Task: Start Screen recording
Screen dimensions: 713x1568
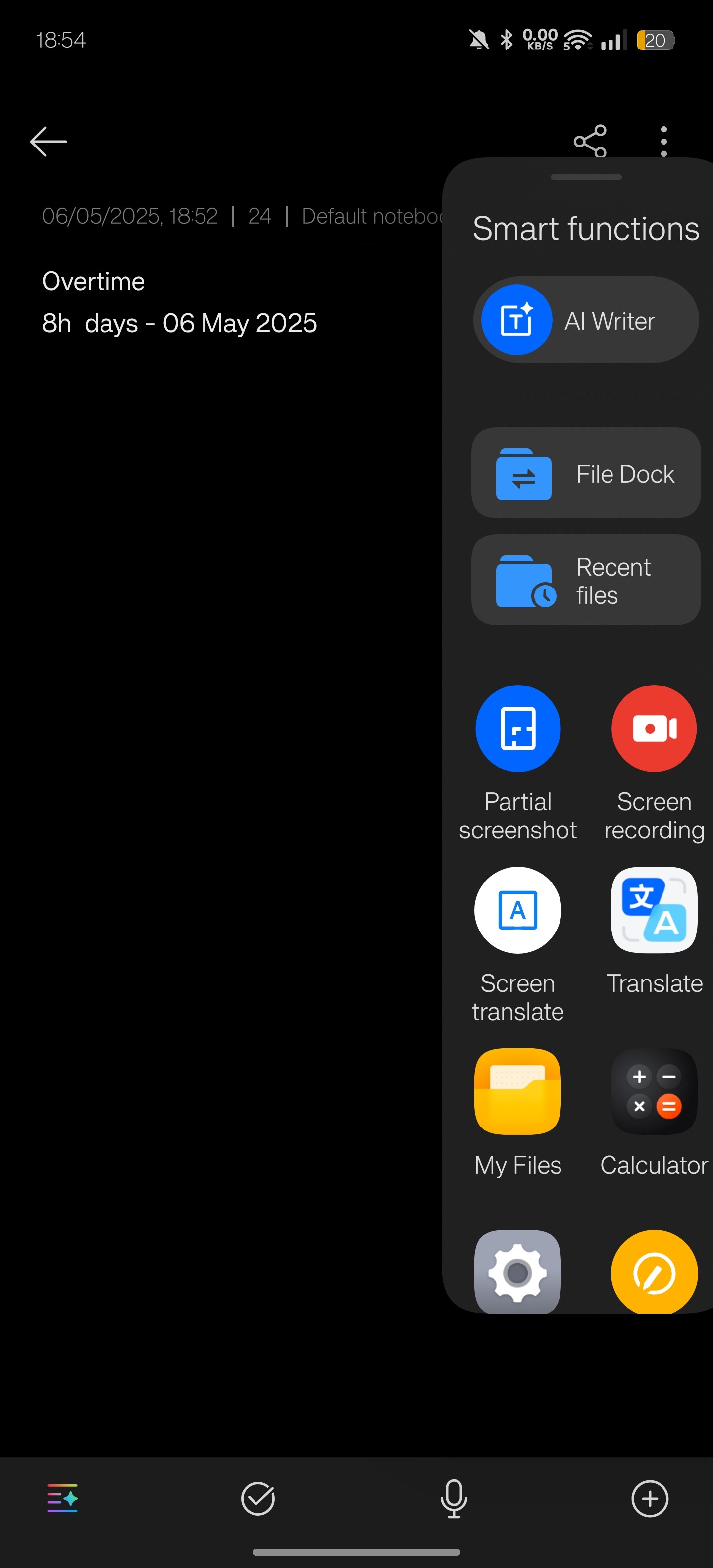Action: coord(653,728)
